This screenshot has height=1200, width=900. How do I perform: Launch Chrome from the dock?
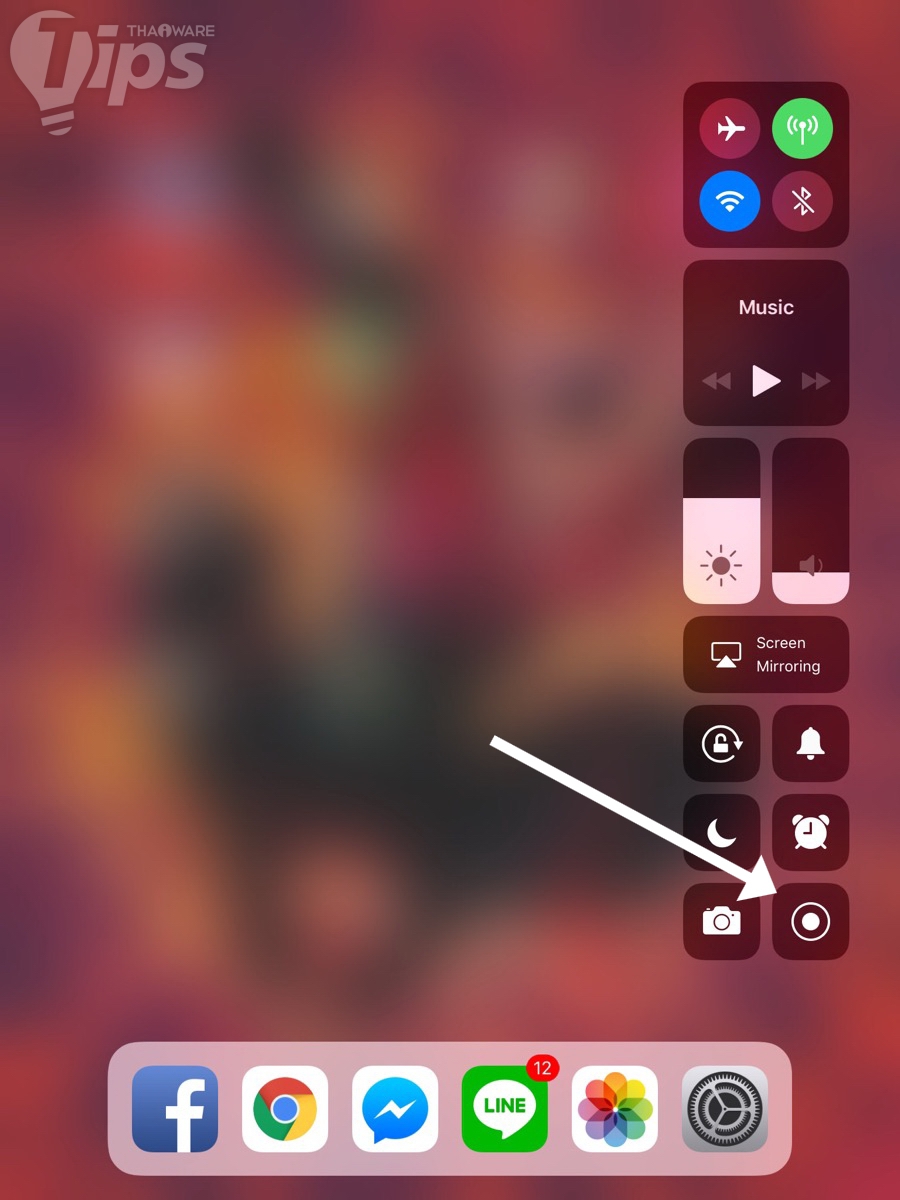coord(285,1108)
